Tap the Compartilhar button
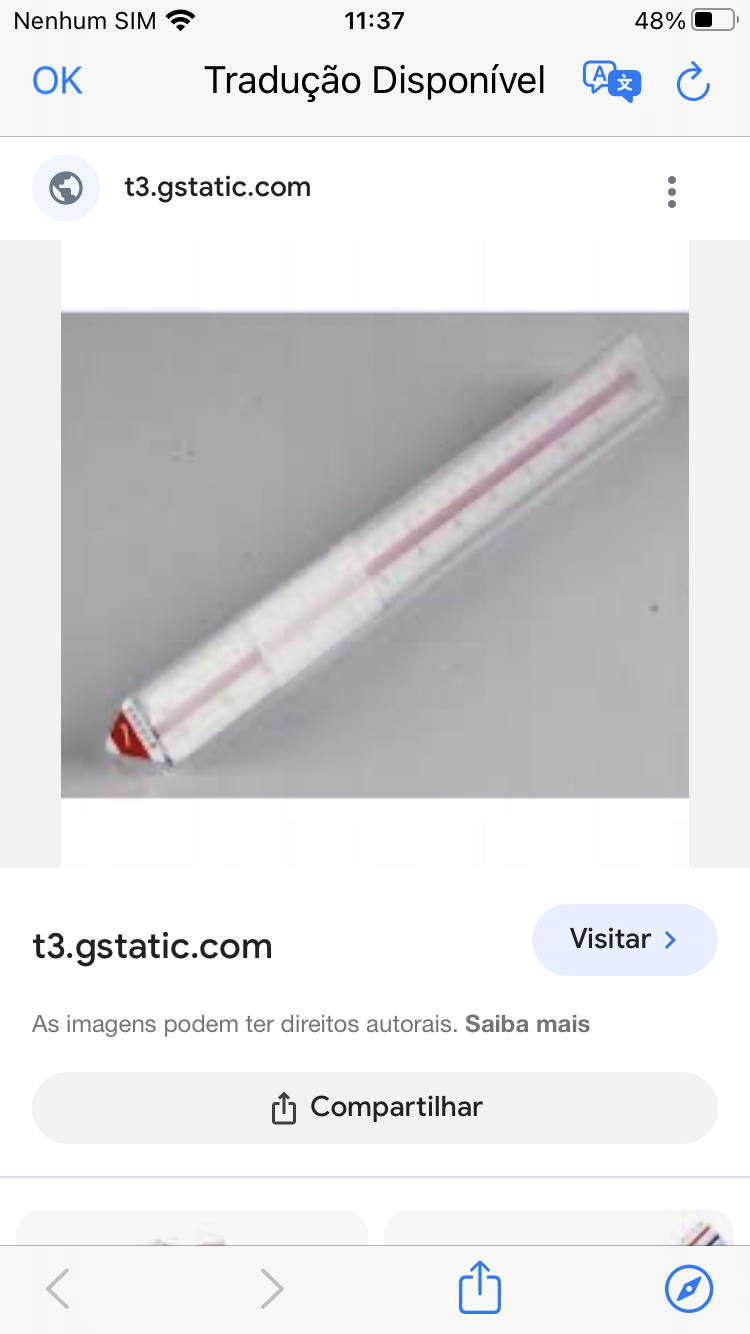The image size is (750, 1334). pos(375,1107)
